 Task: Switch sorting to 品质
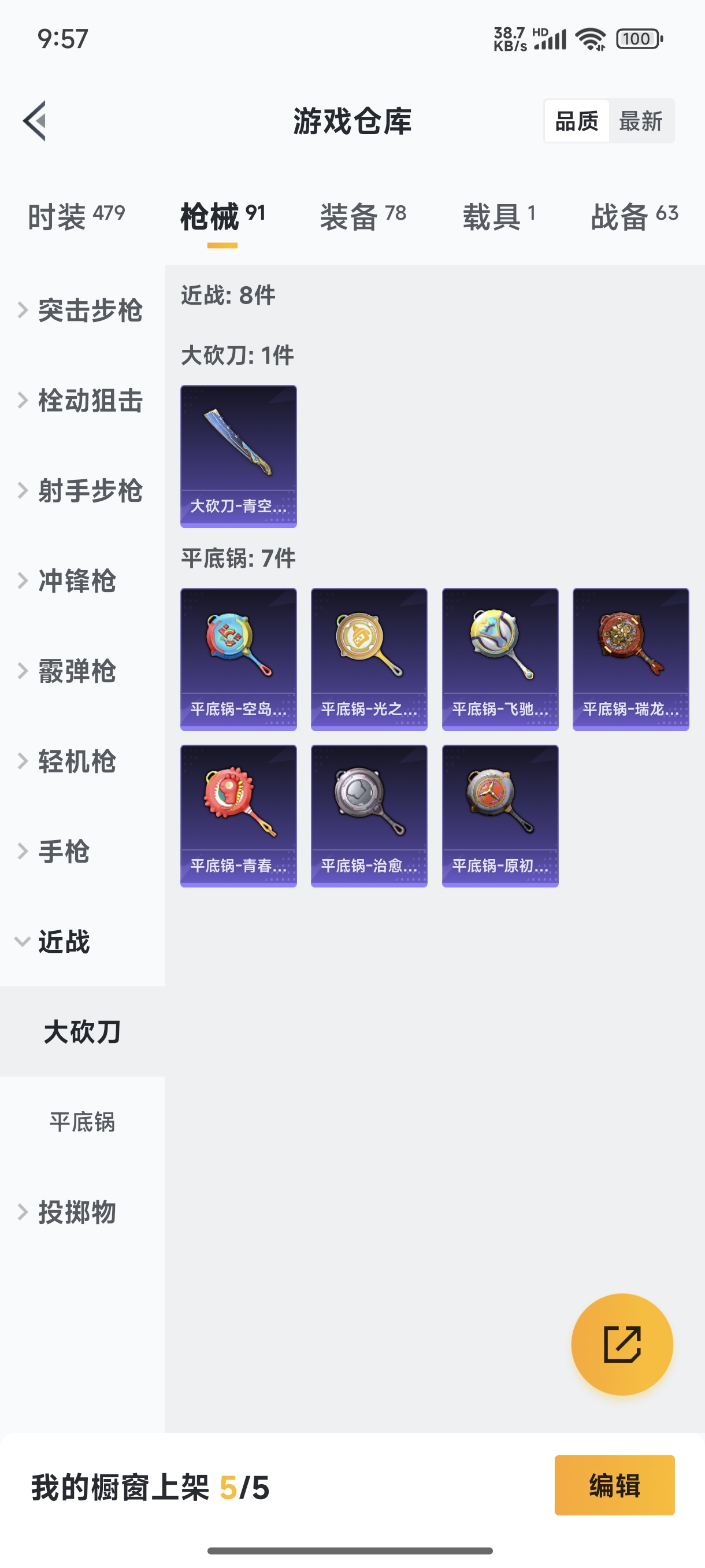pos(578,121)
